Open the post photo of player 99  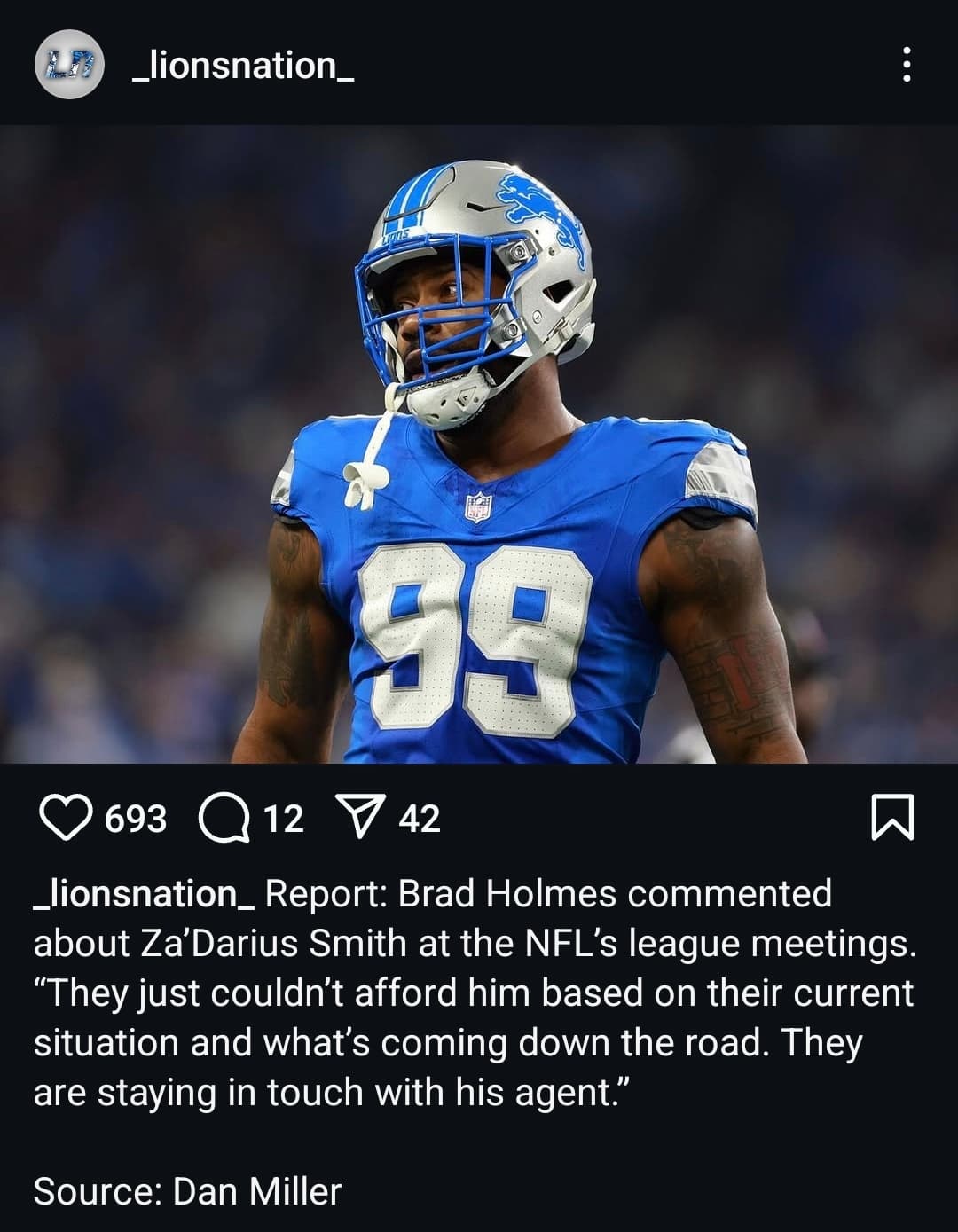tap(479, 443)
